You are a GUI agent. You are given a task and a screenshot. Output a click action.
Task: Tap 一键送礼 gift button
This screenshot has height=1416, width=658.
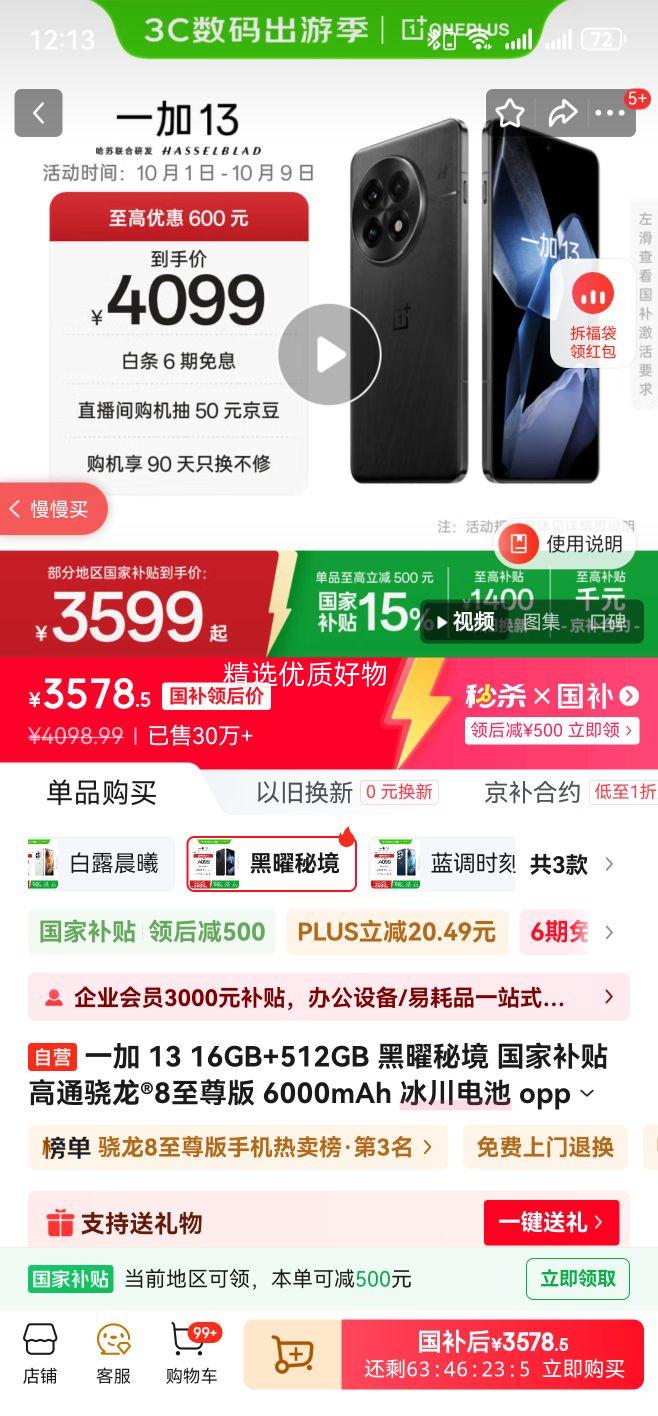pos(551,1222)
